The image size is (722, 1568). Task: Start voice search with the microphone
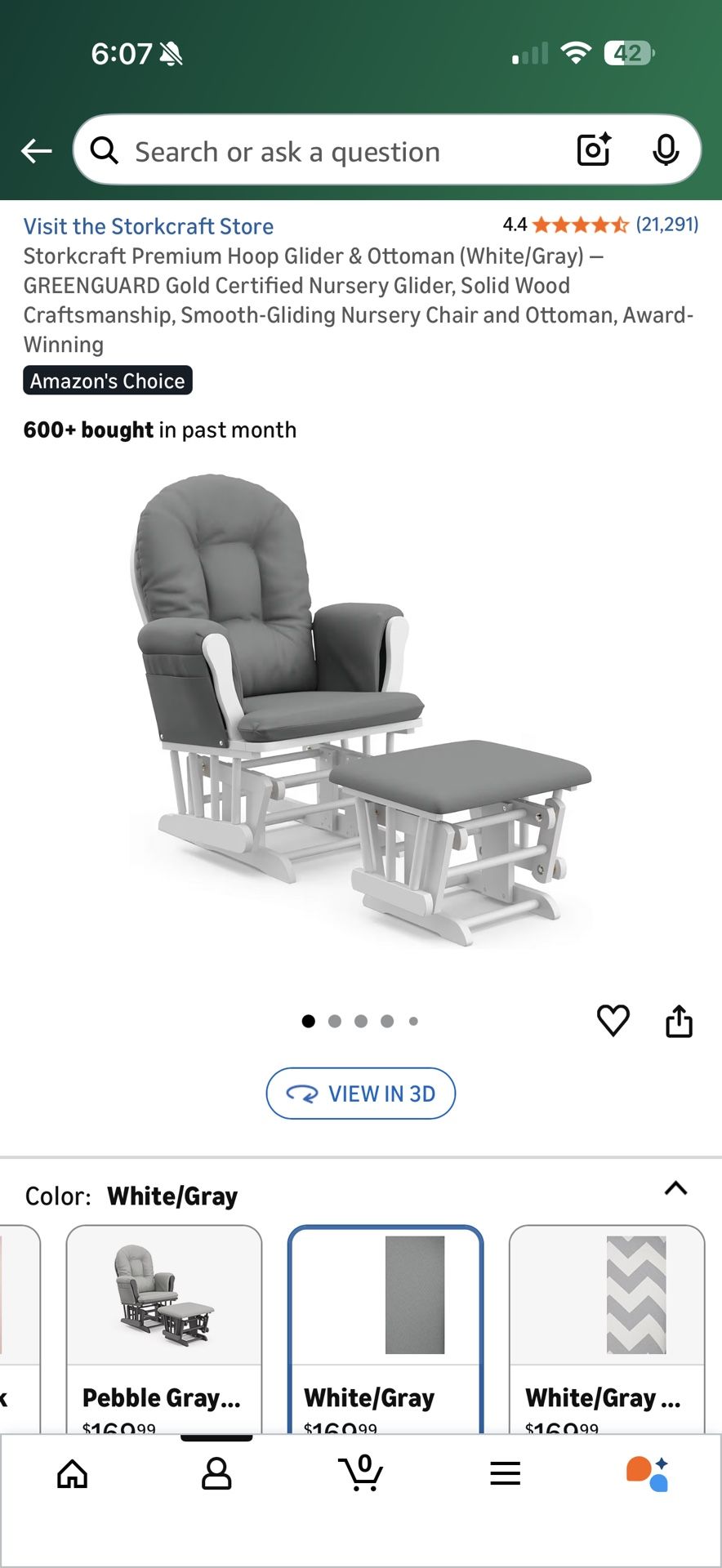click(666, 149)
